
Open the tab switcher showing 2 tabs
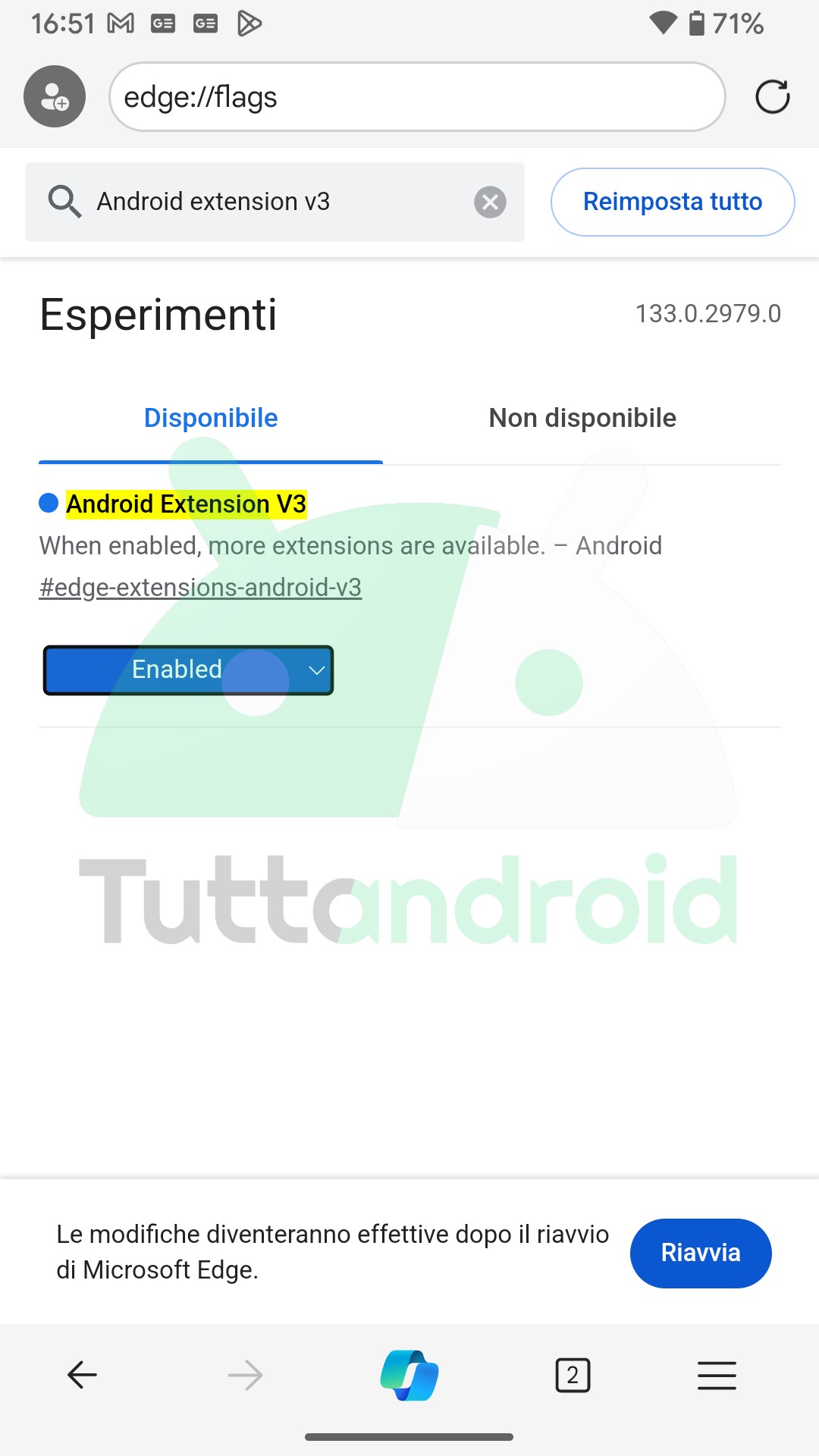point(573,1375)
